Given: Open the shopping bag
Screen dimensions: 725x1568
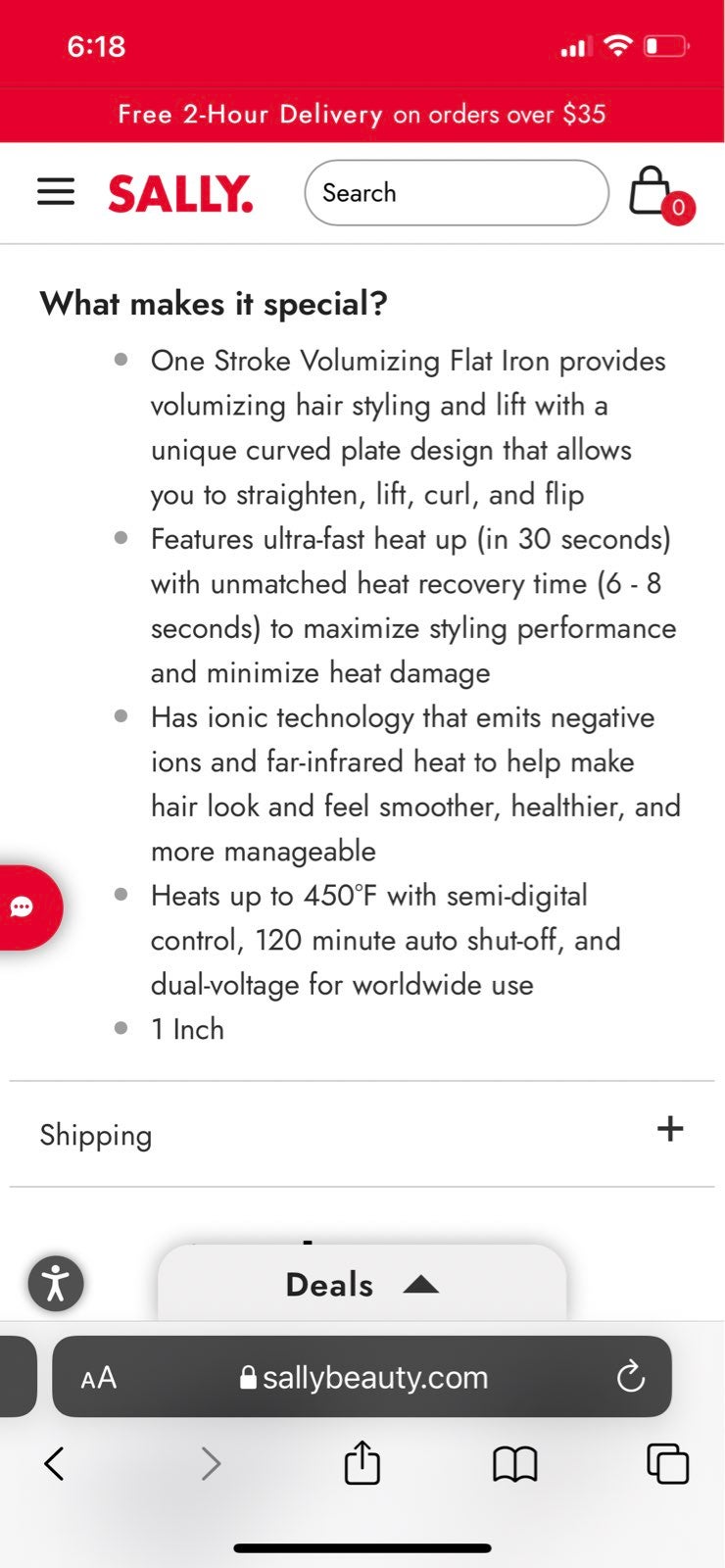Looking at the screenshot, I should point(659,194).
